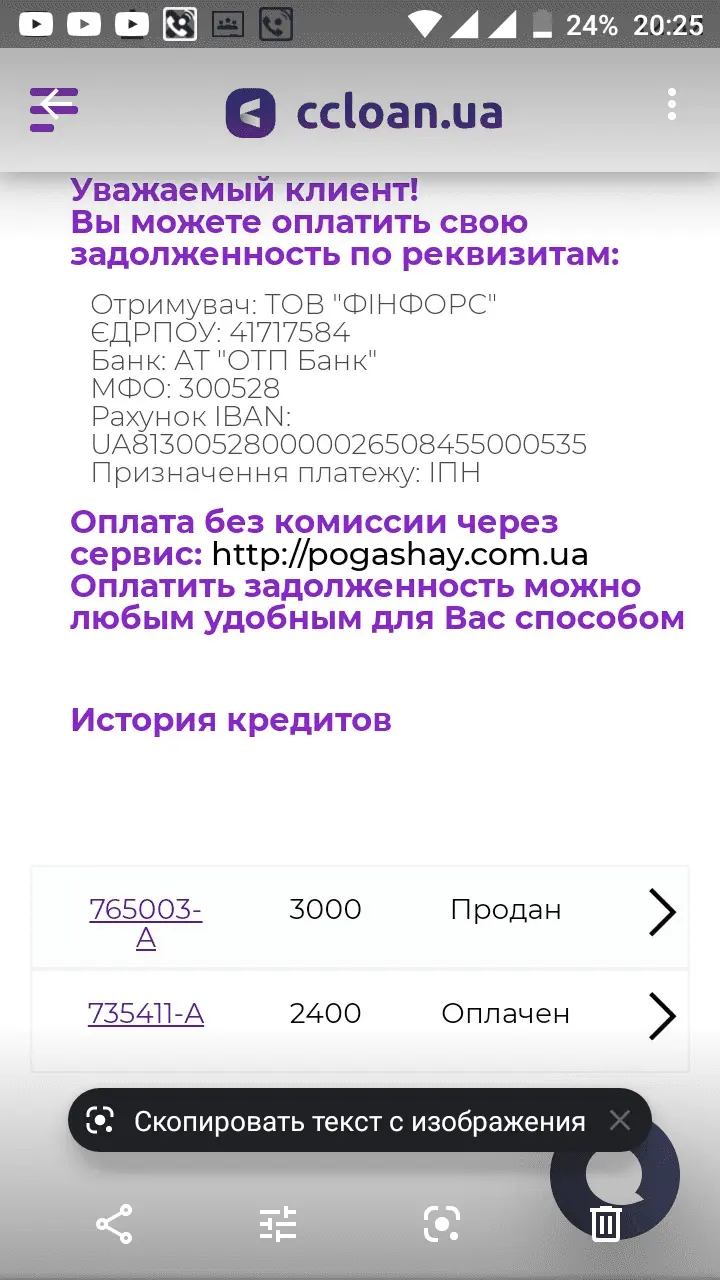
Task: Launch the lens scan tool
Action: (442, 1224)
